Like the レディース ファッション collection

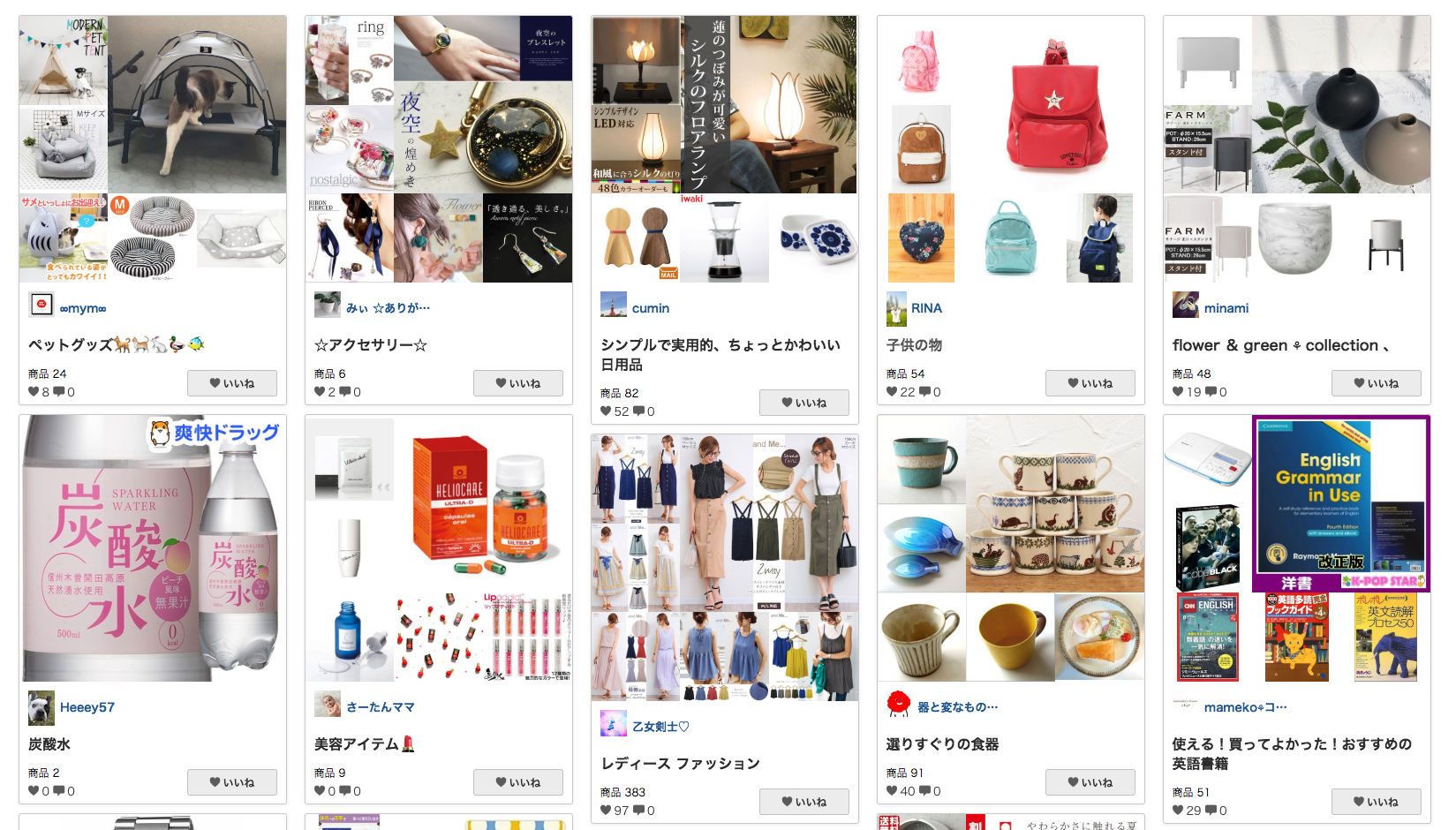[x=804, y=802]
